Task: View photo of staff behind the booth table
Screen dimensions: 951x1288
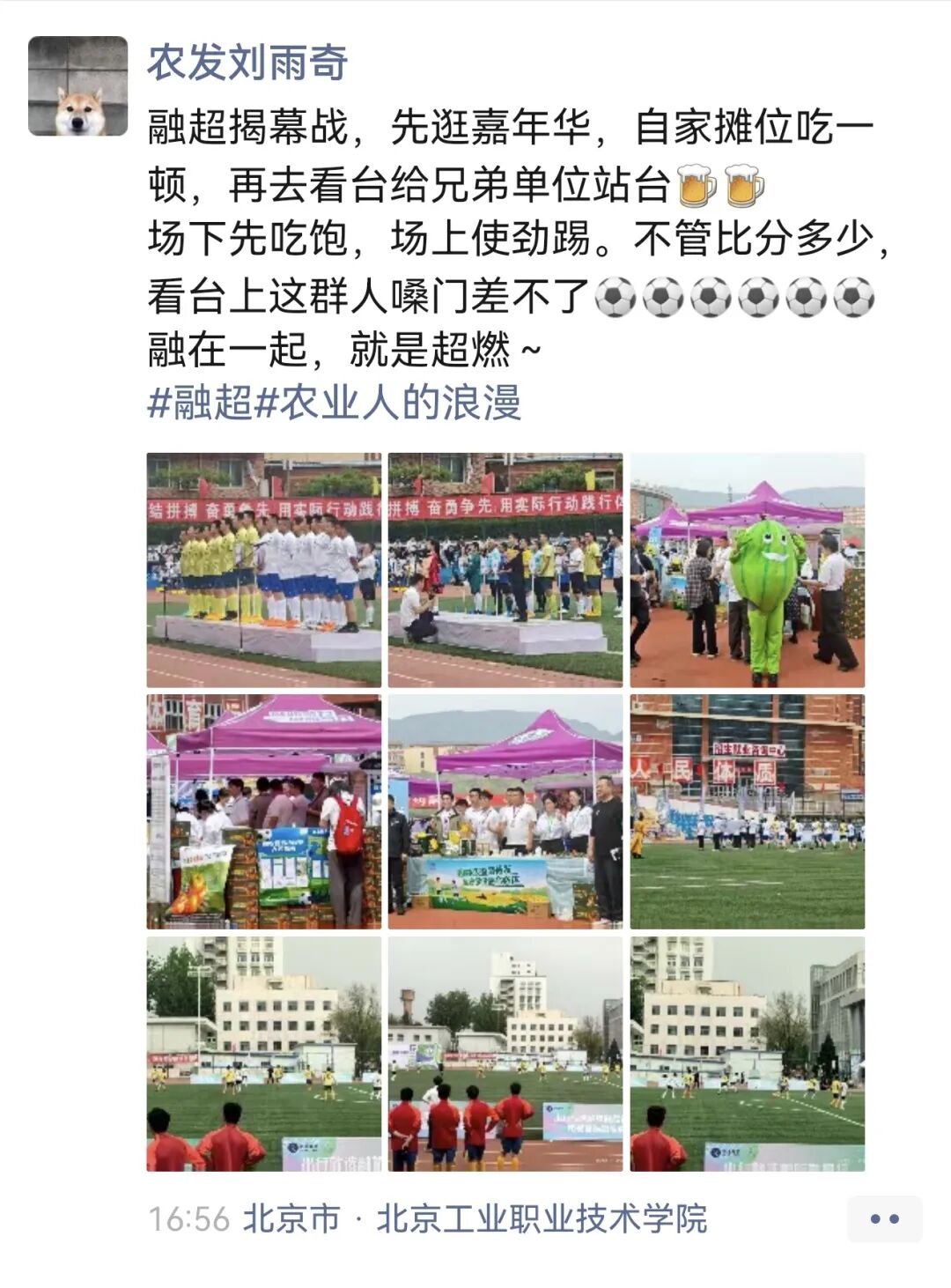Action: coord(505,811)
